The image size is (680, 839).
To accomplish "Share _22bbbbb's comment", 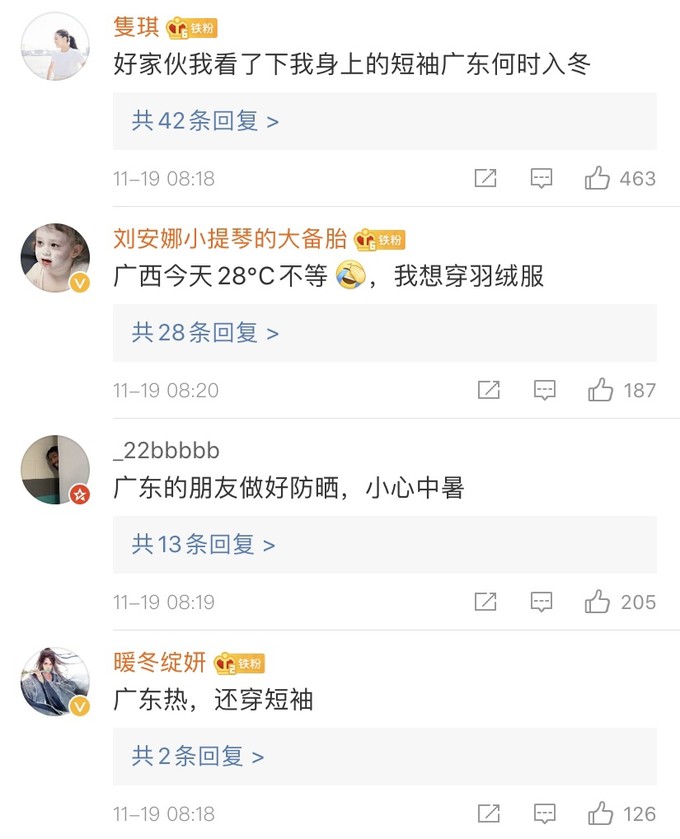I will (x=485, y=602).
